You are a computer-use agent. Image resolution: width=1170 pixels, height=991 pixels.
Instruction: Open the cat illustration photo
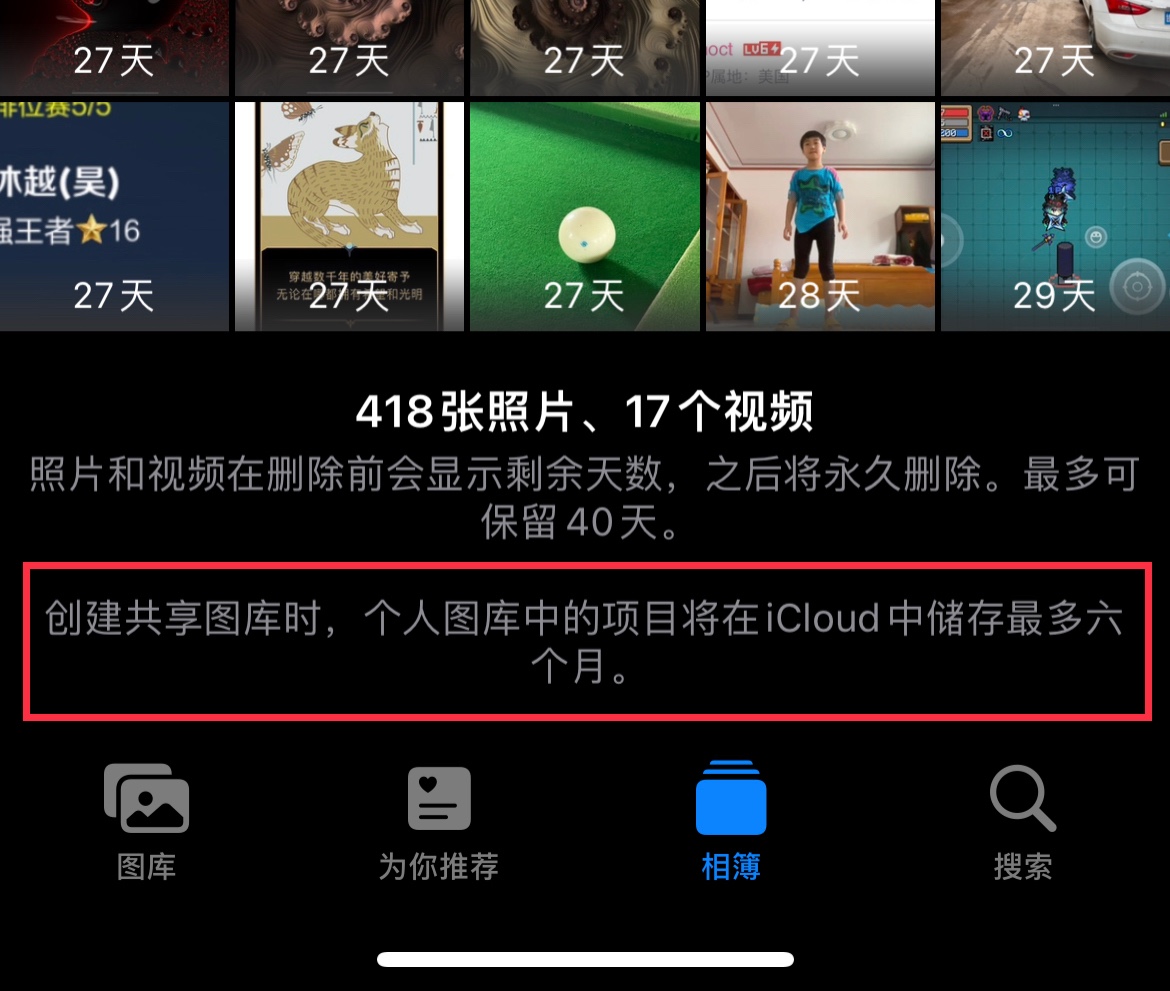click(x=349, y=215)
